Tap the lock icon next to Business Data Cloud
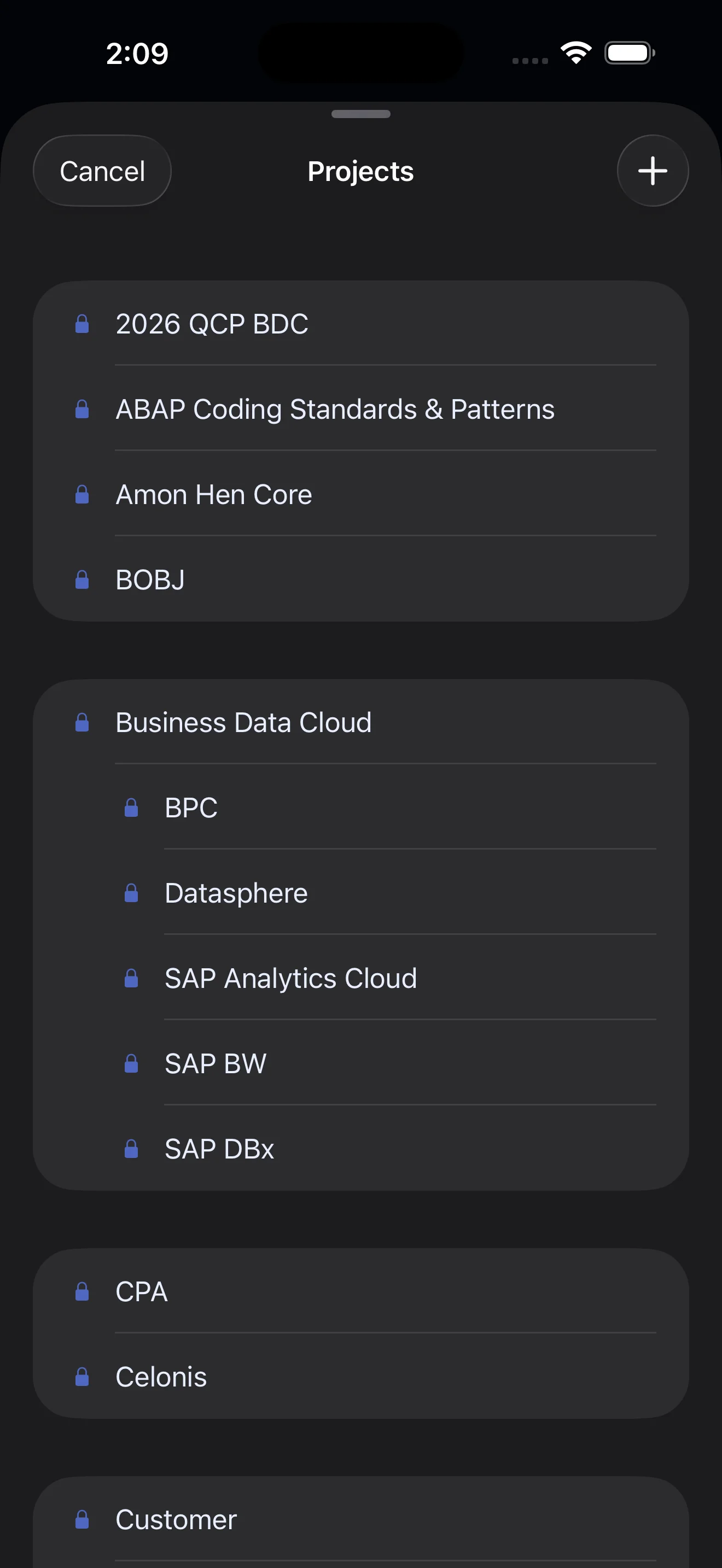Viewport: 722px width, 1568px height. point(82,722)
